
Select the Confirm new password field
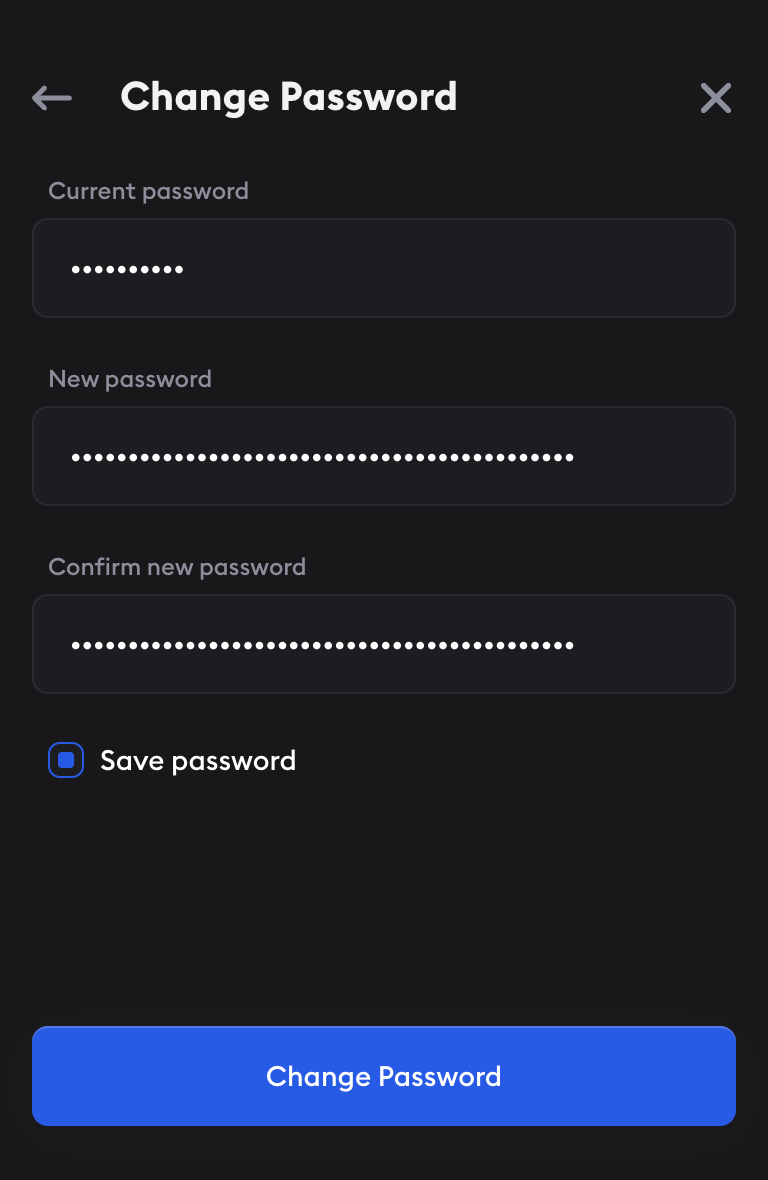click(384, 644)
